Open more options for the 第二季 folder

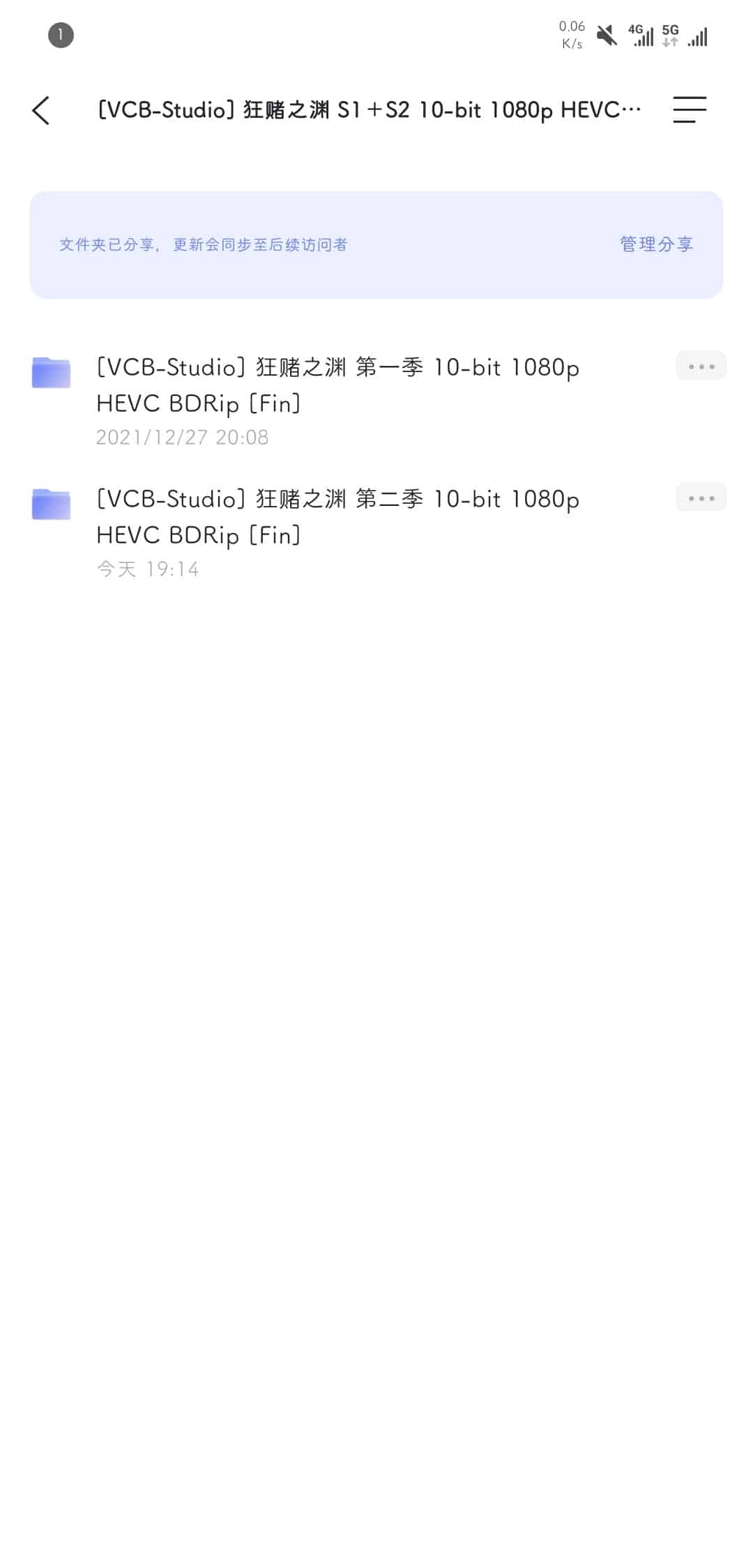[x=701, y=498]
